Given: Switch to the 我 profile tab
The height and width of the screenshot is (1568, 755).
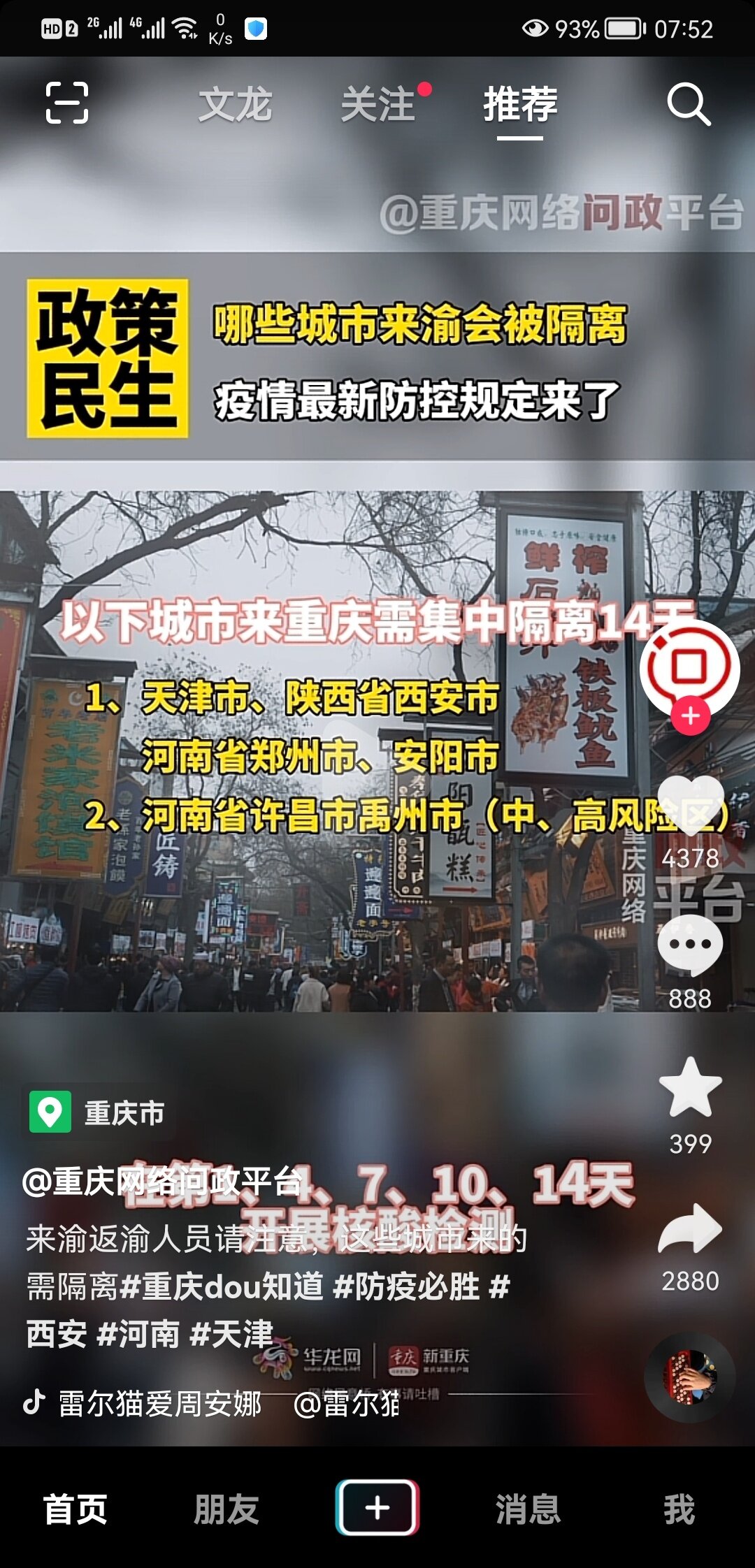Looking at the screenshot, I should tap(679, 1509).
